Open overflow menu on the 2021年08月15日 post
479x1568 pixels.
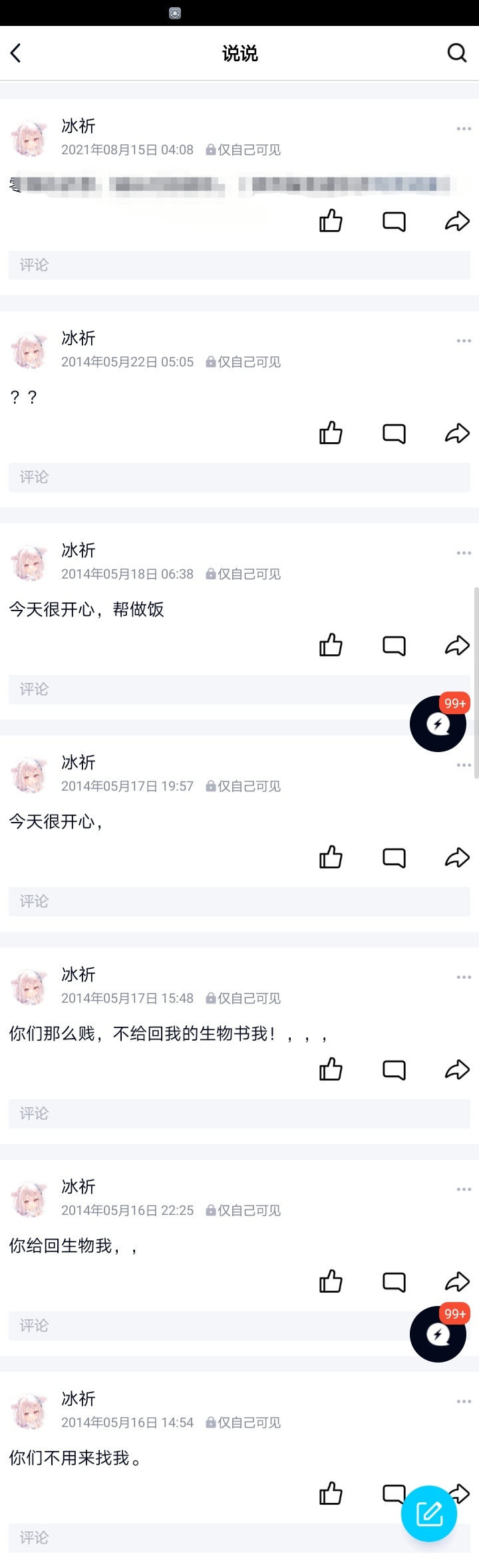pos(464,129)
